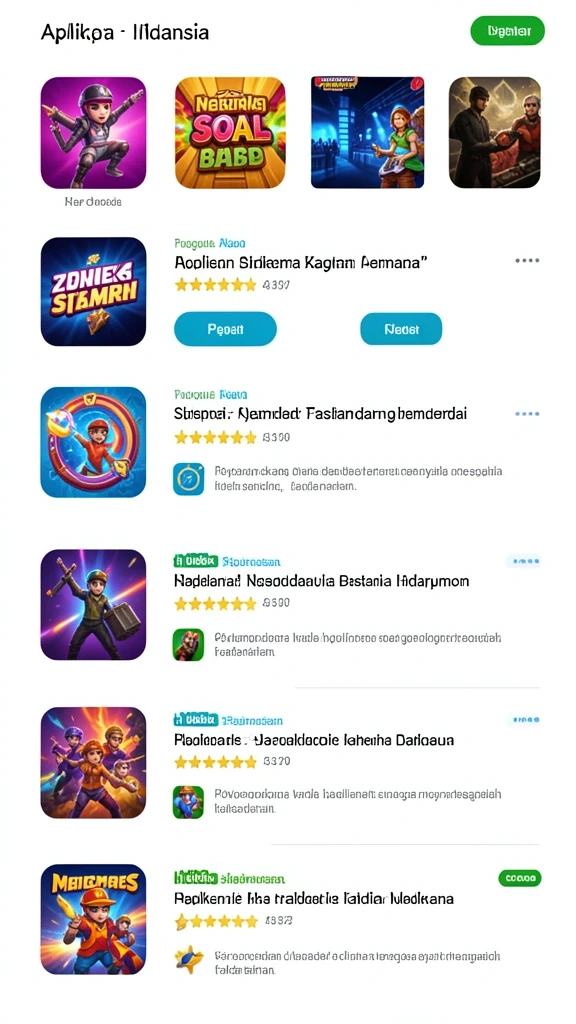Tap the green button in the header
This screenshot has height=1024, width=576.
(507, 31)
